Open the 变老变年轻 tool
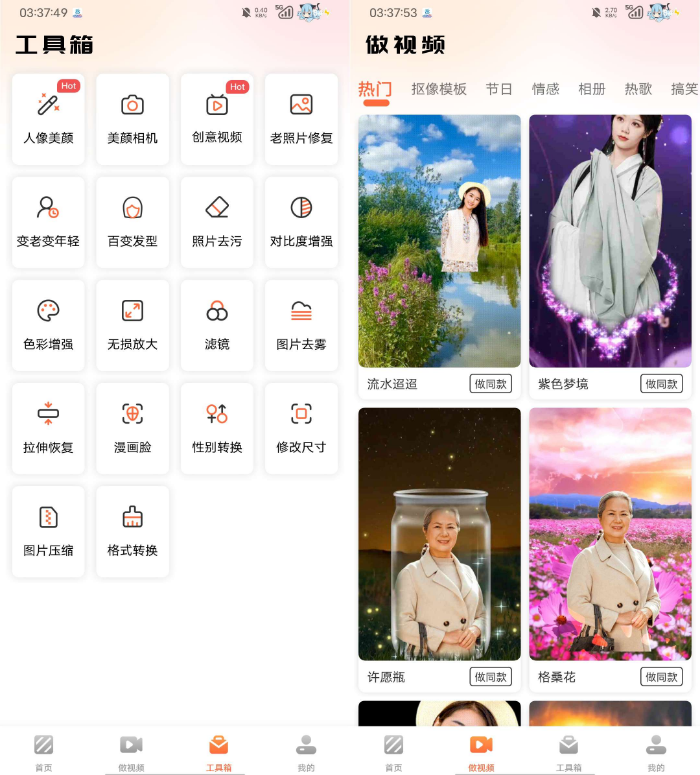The height and width of the screenshot is (775, 700). pos(48,222)
